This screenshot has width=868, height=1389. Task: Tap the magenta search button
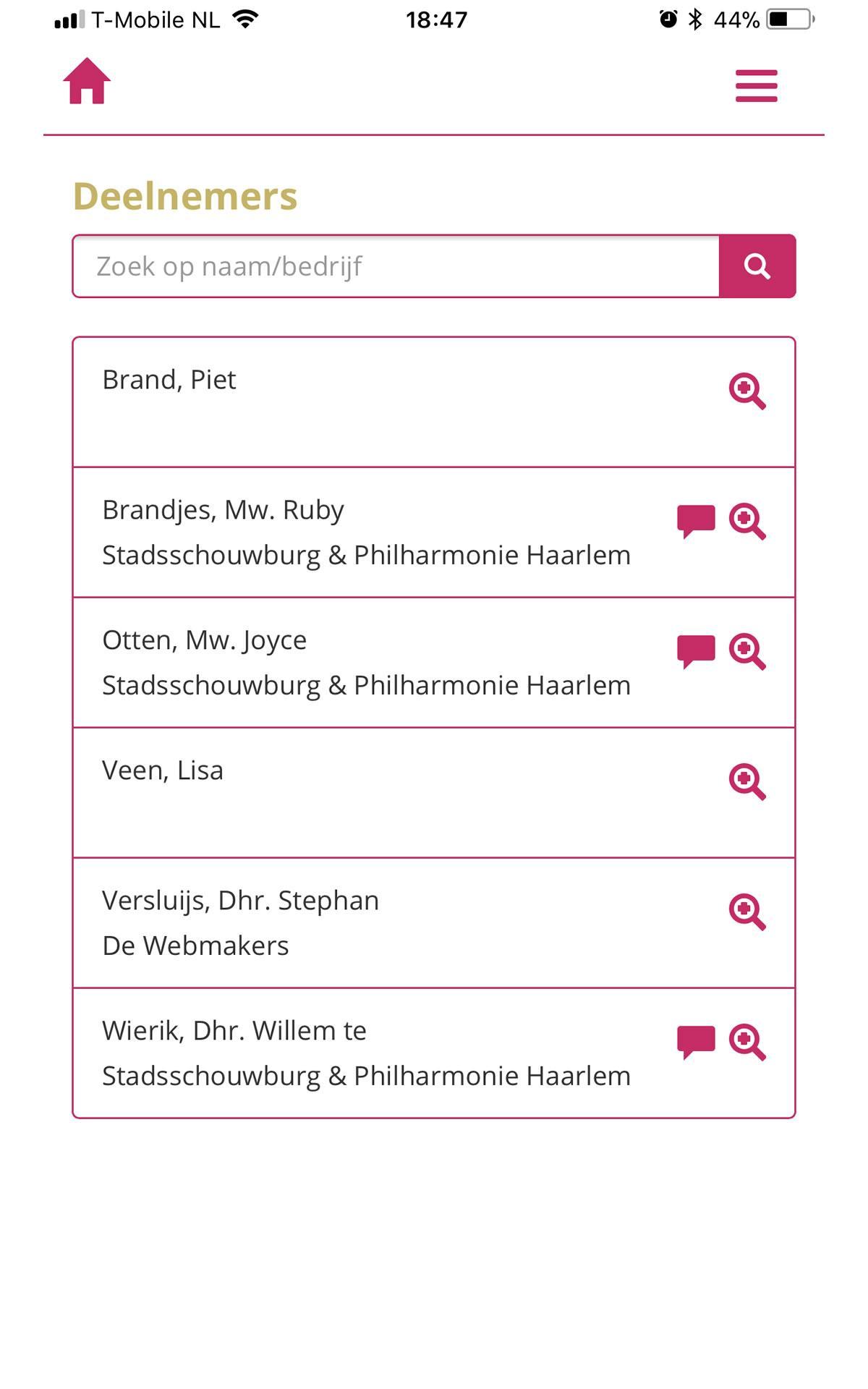pos(757,266)
